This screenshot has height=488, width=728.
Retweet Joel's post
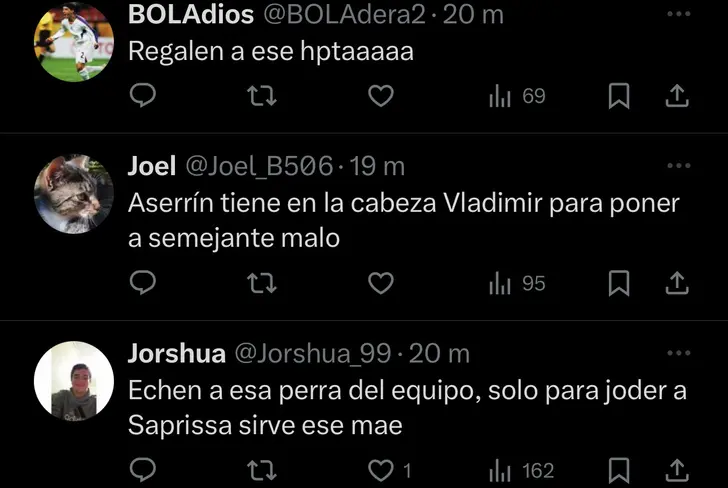[262, 284]
